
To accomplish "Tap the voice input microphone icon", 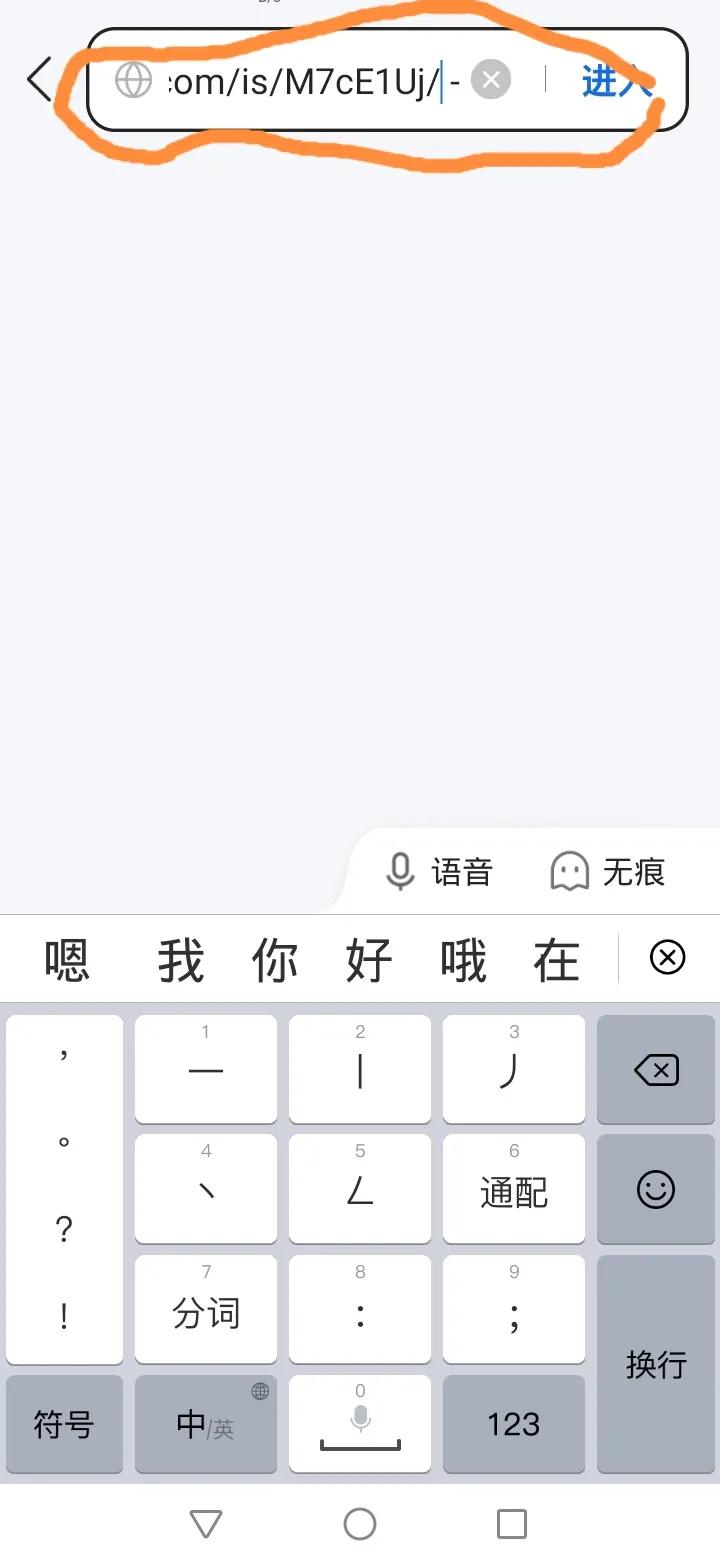I will [x=399, y=871].
